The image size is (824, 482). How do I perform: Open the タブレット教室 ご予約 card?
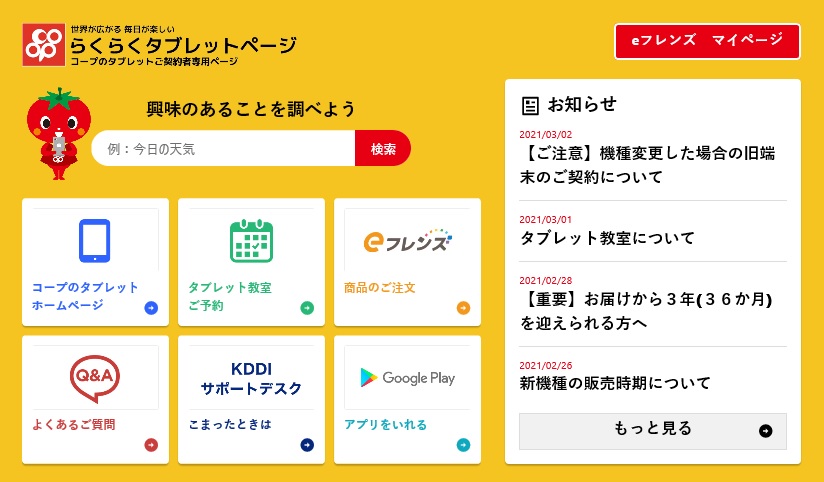(x=251, y=262)
